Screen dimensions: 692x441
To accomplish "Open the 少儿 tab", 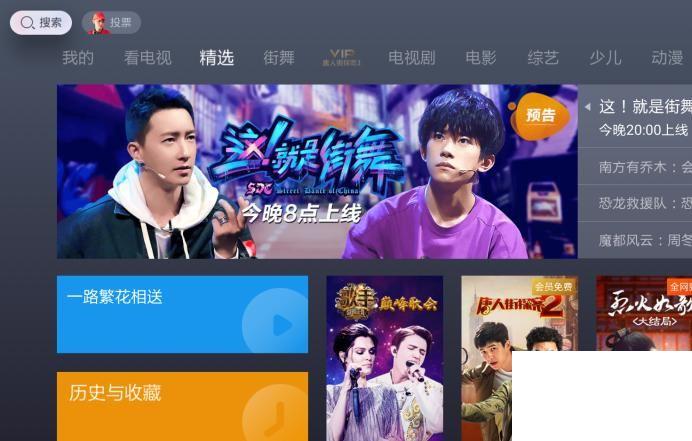I will click(605, 58).
